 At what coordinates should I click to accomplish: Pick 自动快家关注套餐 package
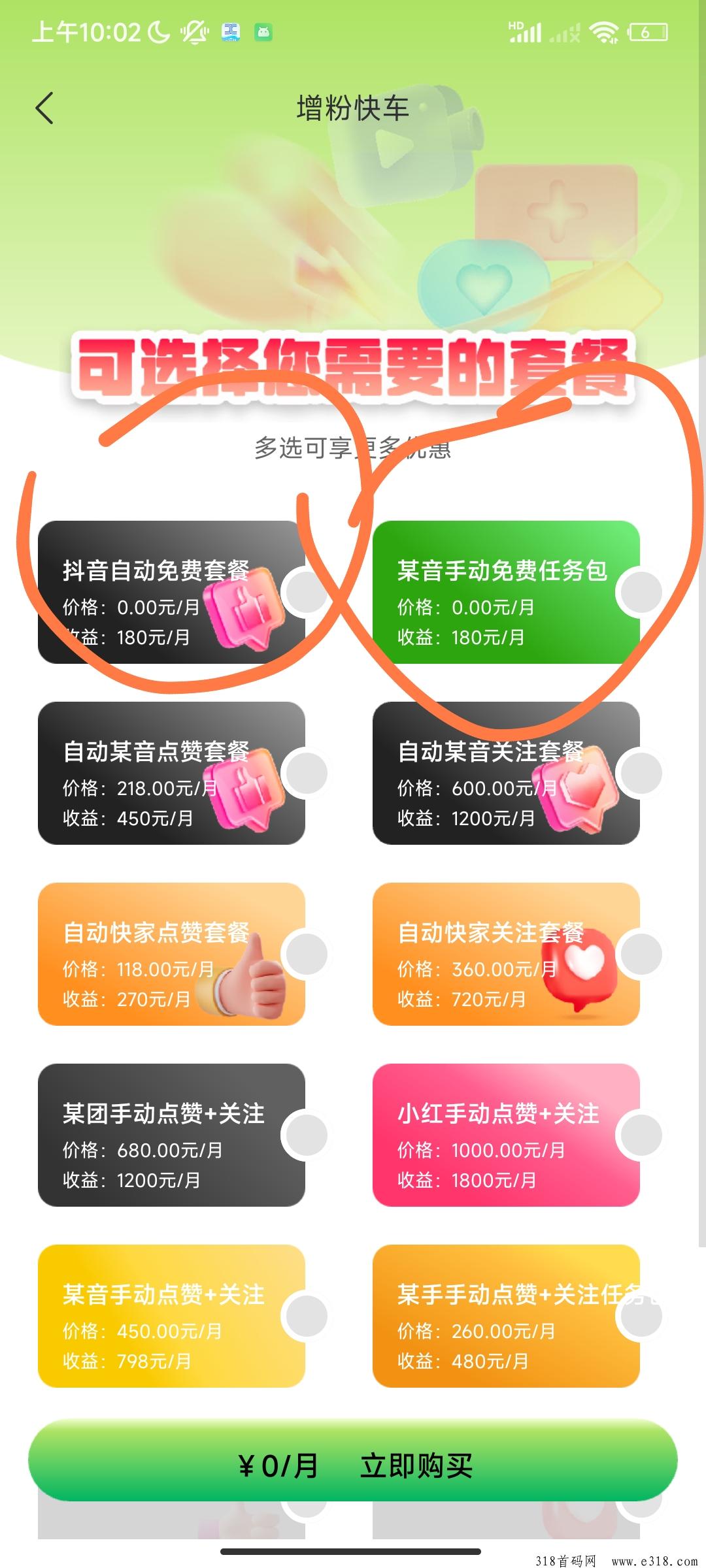tap(506, 954)
